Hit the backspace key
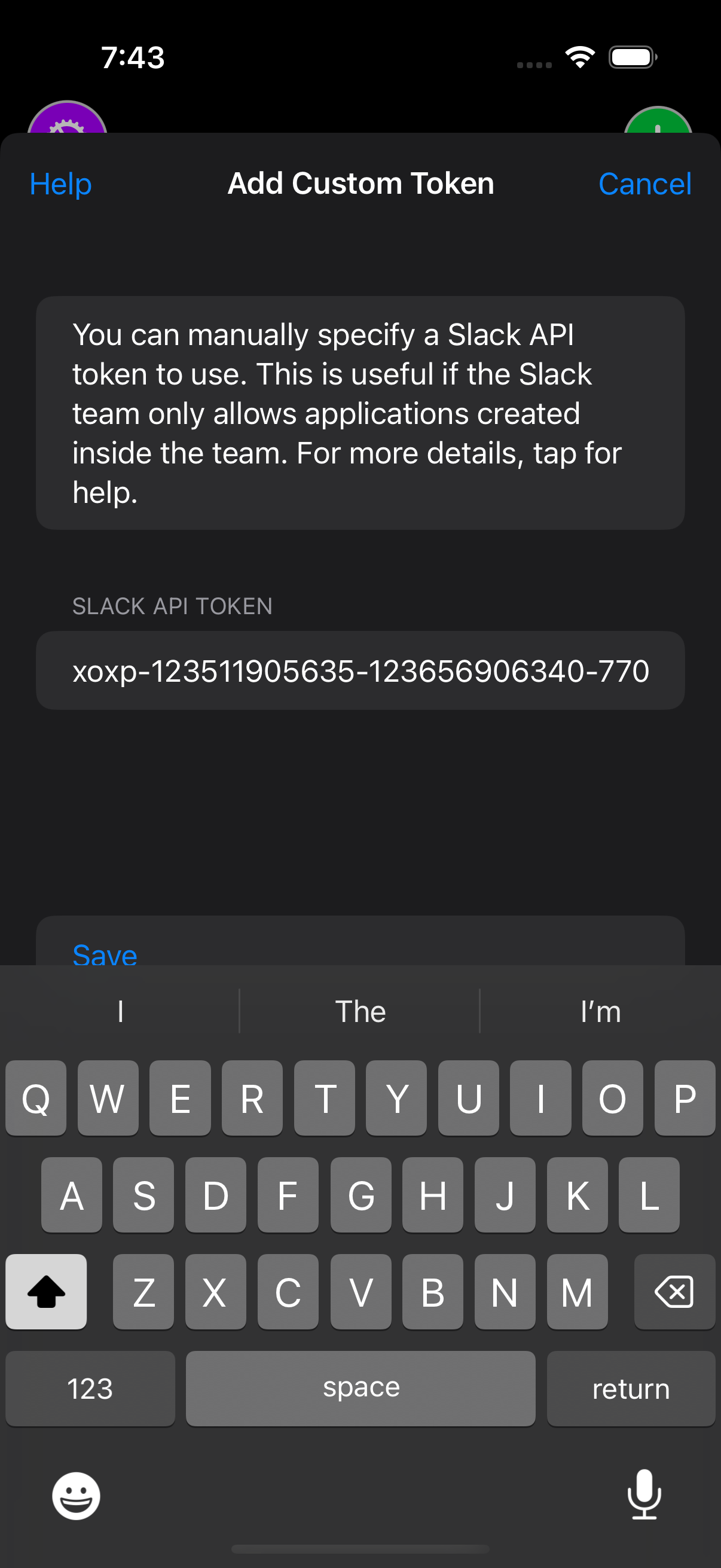This screenshot has width=721, height=1568. pos(674,1292)
